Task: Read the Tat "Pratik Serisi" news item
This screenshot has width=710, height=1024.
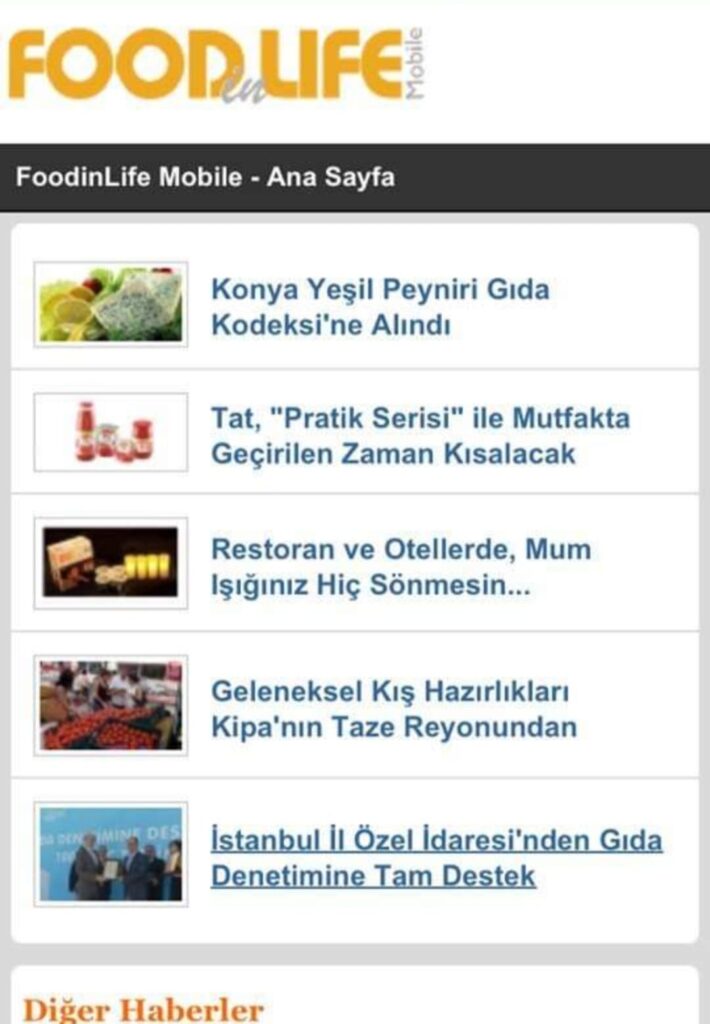Action: (420, 435)
